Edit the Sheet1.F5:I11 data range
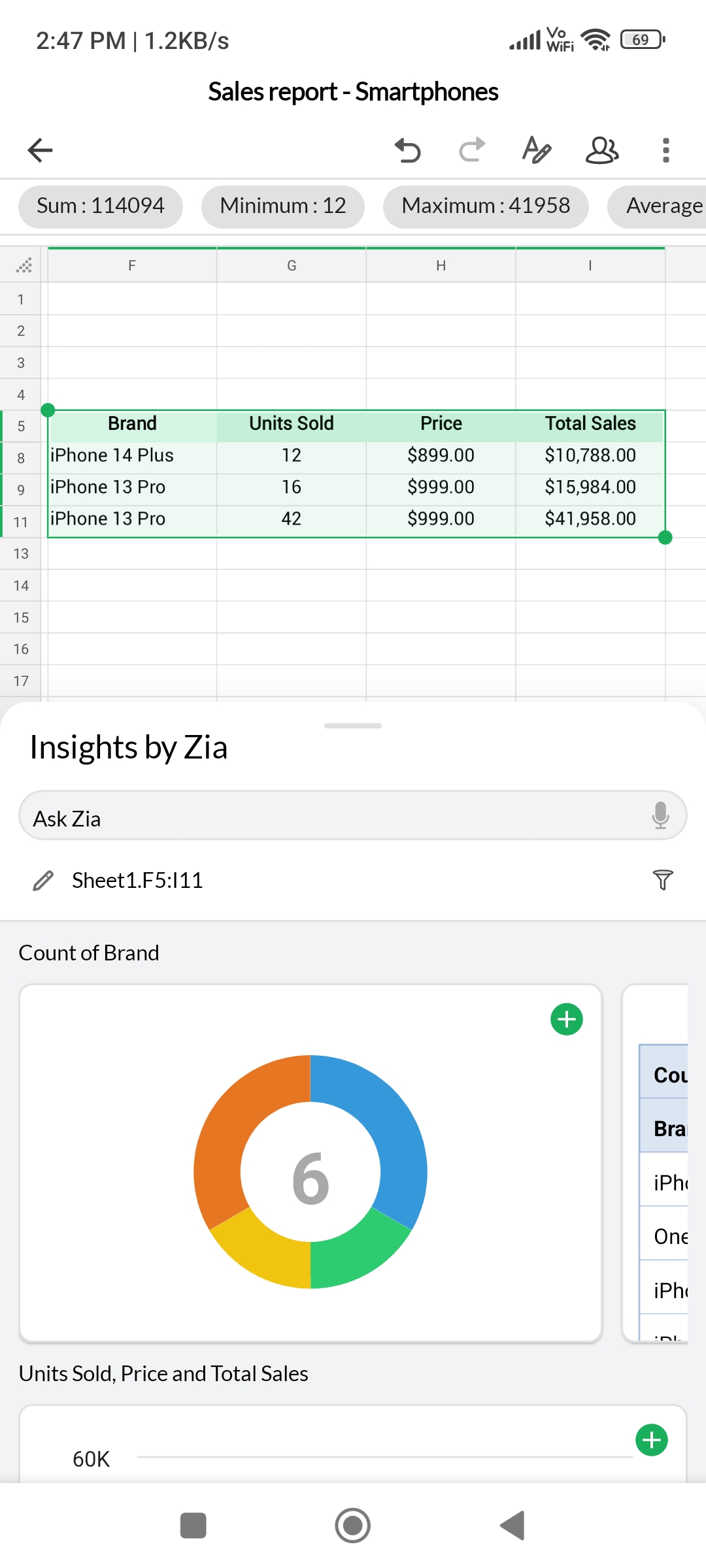Screen dimensions: 706x1568 pyautogui.click(x=43, y=881)
